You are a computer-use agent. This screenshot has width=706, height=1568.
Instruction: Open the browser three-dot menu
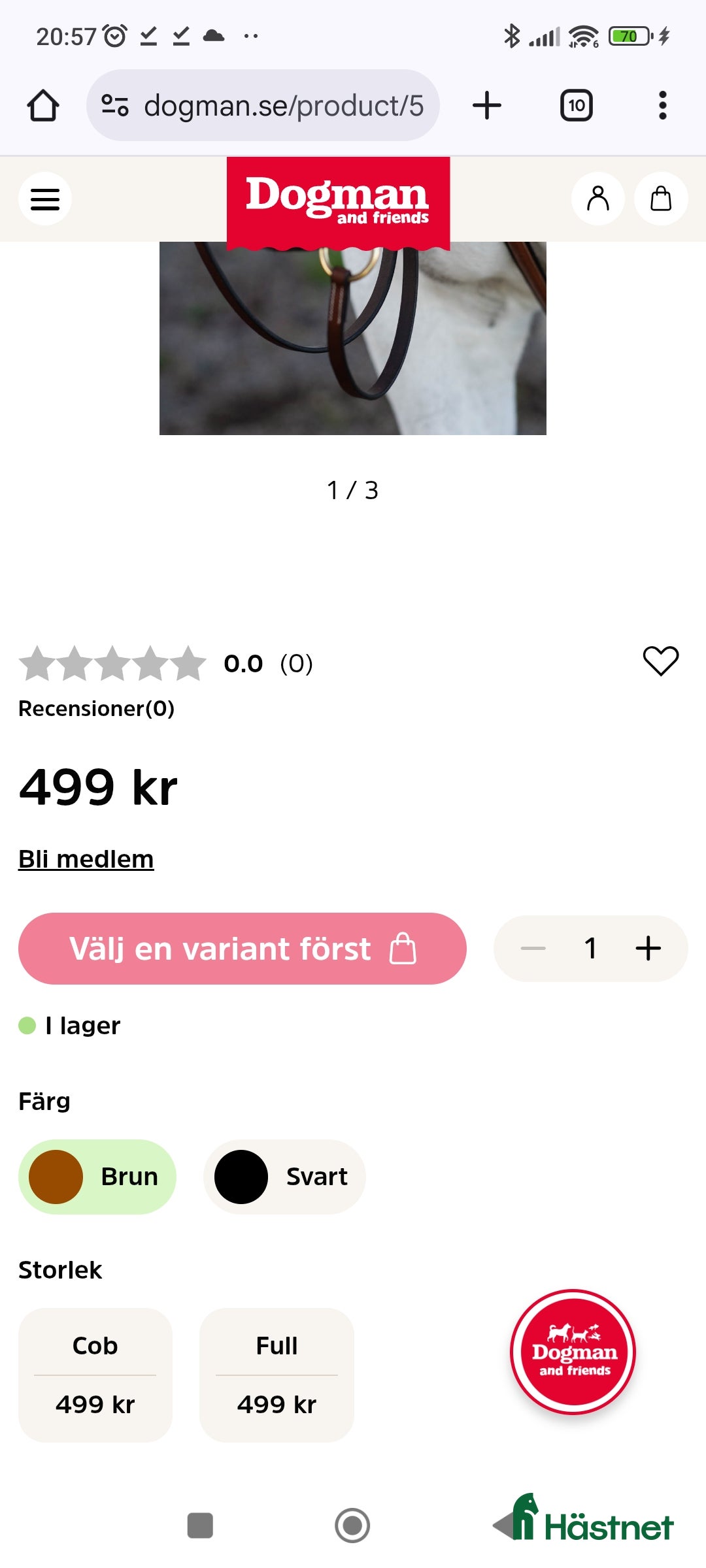[x=662, y=105]
